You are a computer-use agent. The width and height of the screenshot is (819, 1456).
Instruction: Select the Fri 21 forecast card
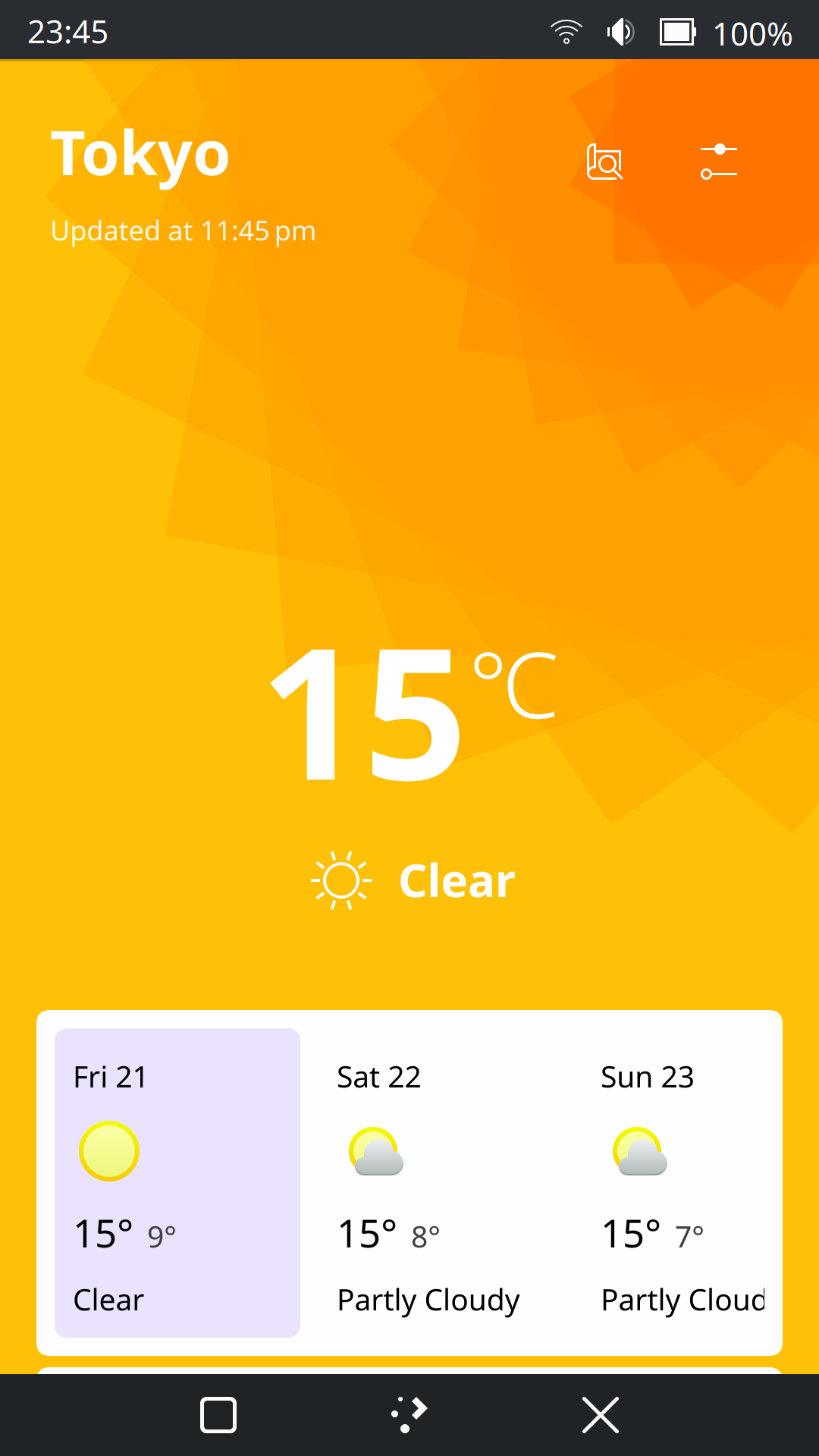[177, 1182]
